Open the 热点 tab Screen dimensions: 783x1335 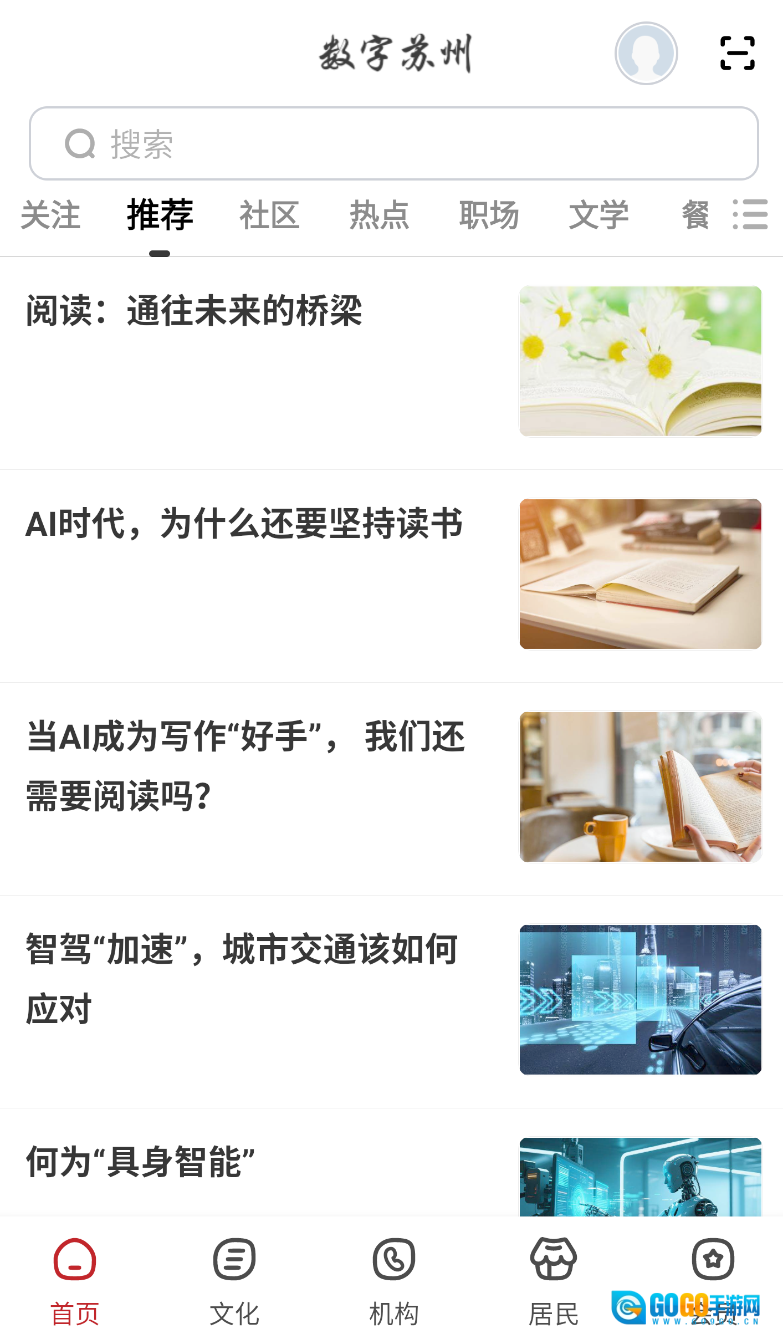pos(379,215)
